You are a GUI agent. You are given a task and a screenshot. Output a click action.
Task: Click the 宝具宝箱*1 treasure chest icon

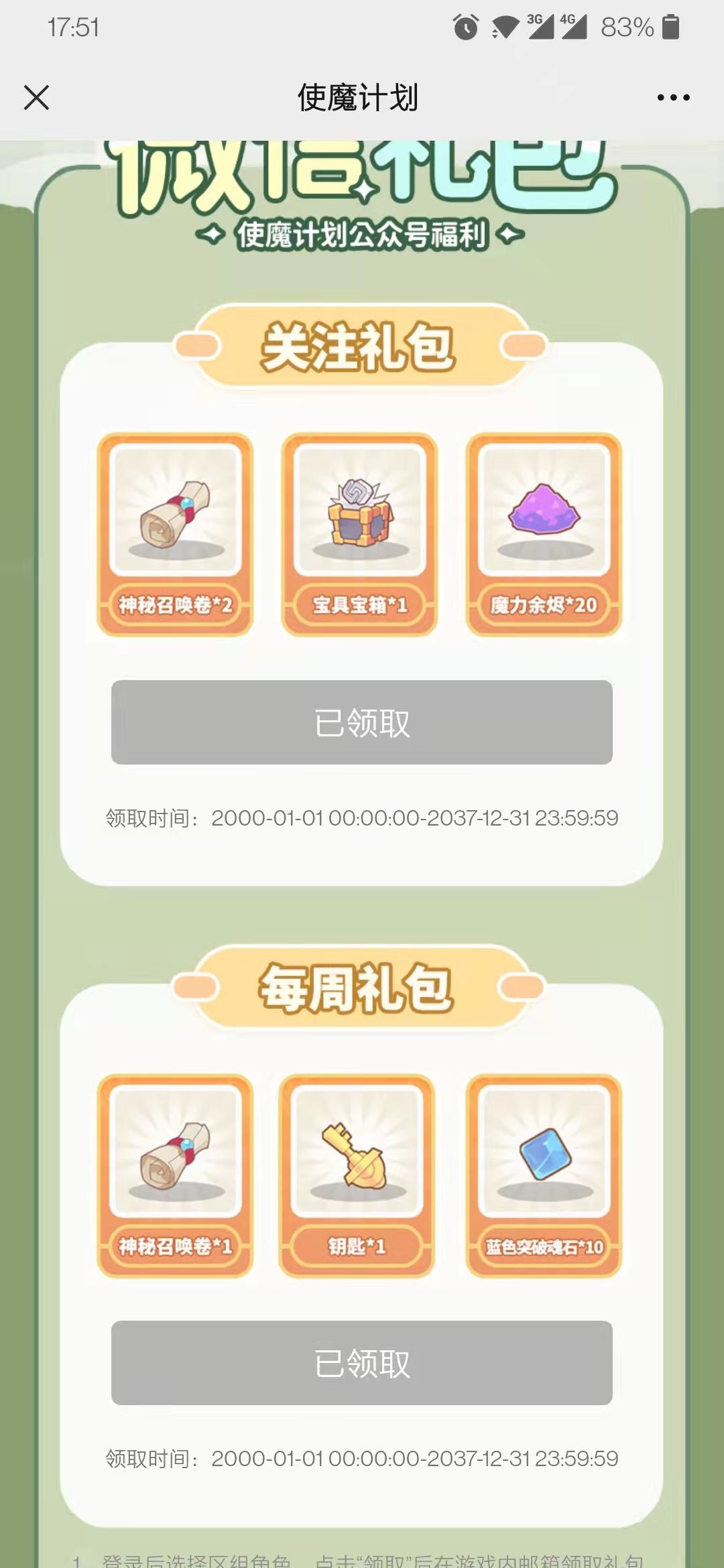pyautogui.click(x=359, y=529)
